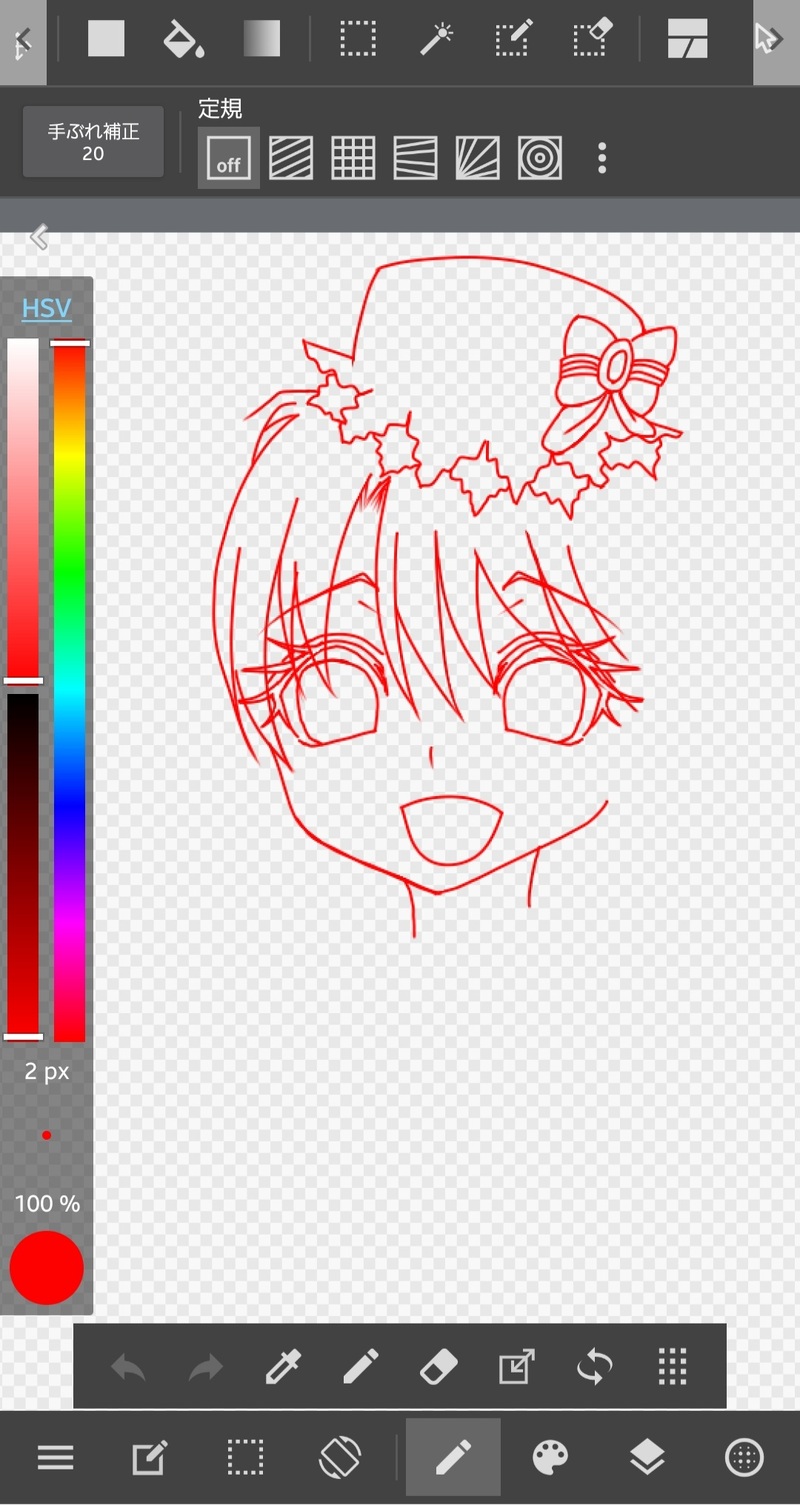Turn the ruler off

coord(228,158)
